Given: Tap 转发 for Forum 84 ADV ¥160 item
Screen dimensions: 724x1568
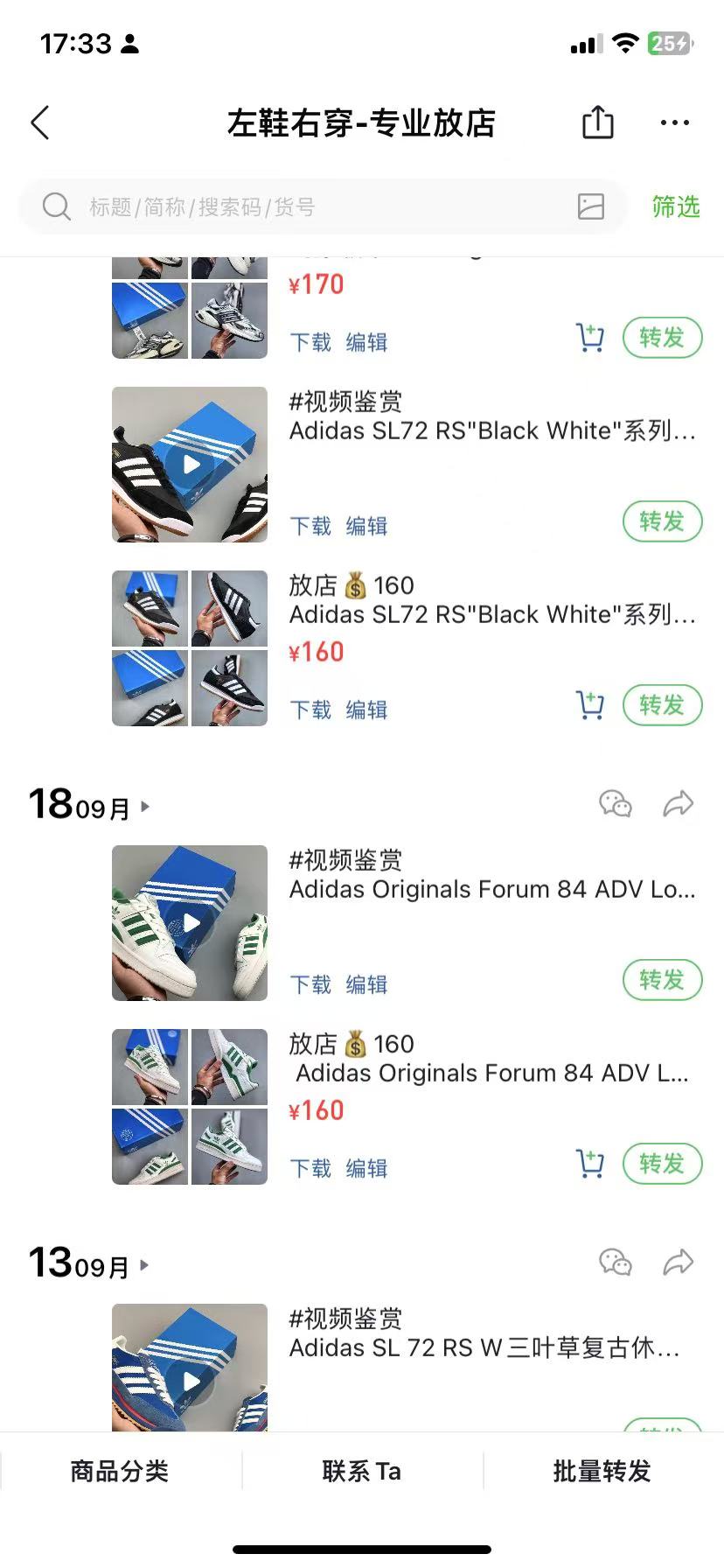Looking at the screenshot, I should point(662,1164).
